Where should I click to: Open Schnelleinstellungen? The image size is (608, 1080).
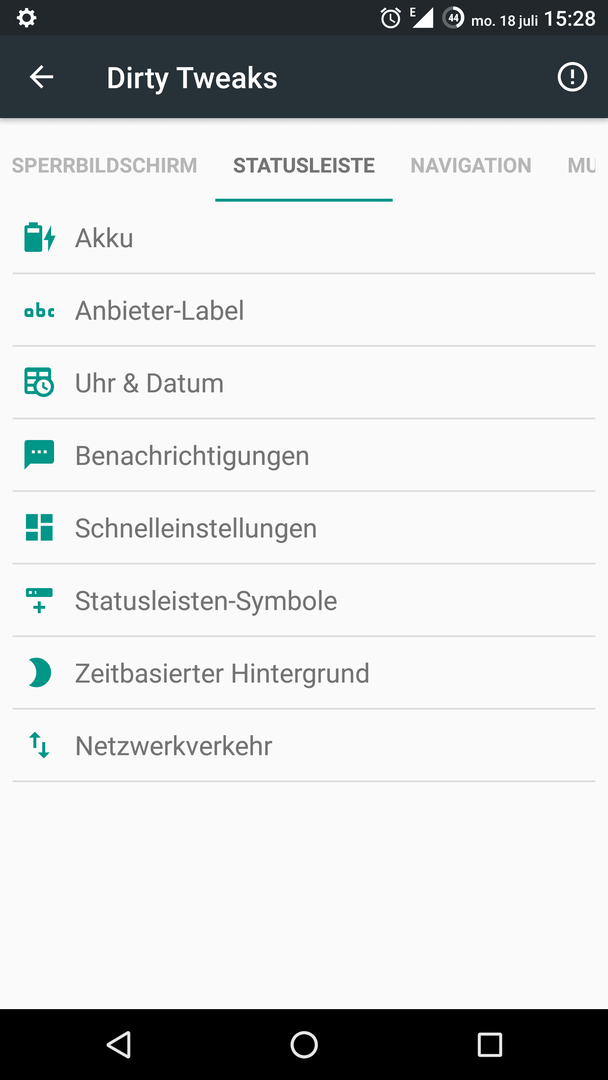(304, 528)
